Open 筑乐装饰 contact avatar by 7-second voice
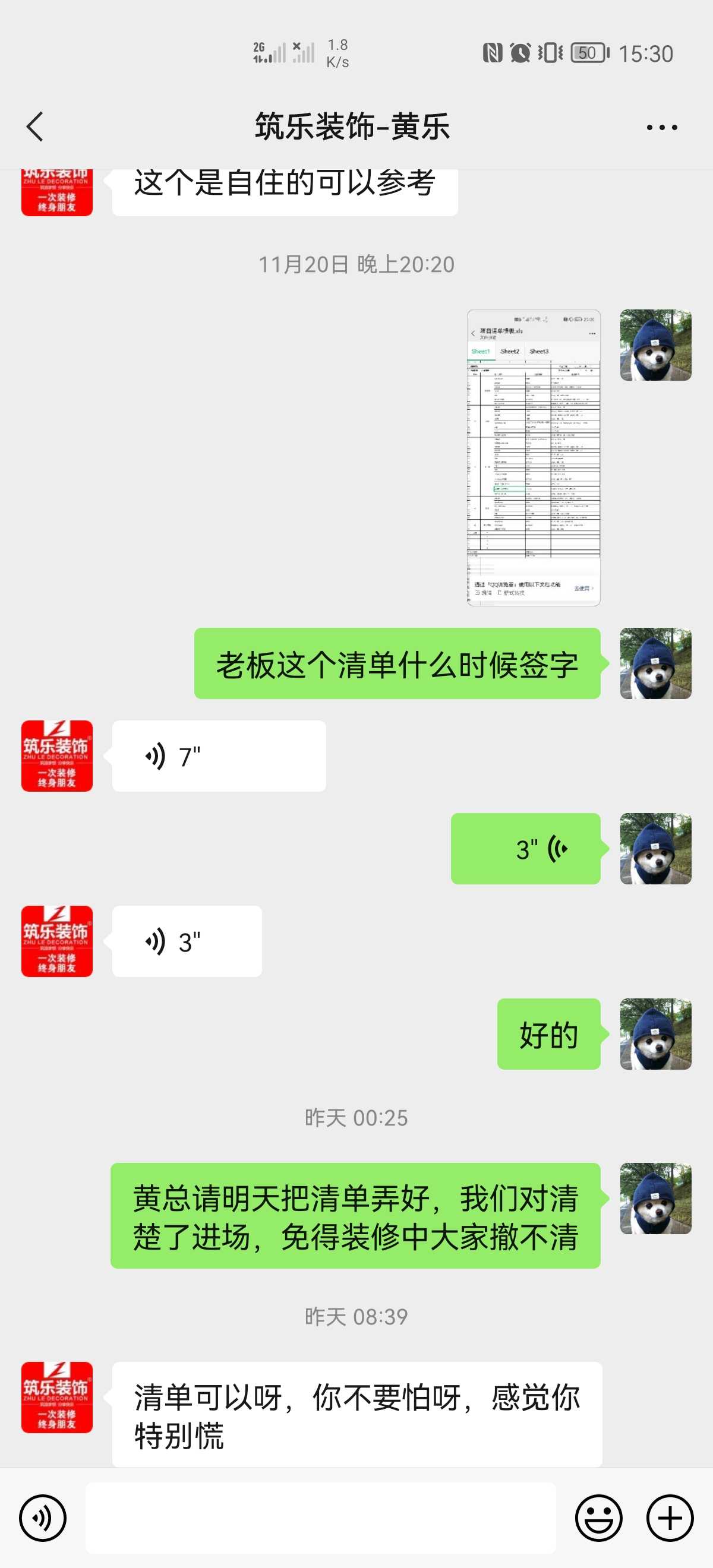This screenshot has height=1568, width=713. tap(56, 756)
